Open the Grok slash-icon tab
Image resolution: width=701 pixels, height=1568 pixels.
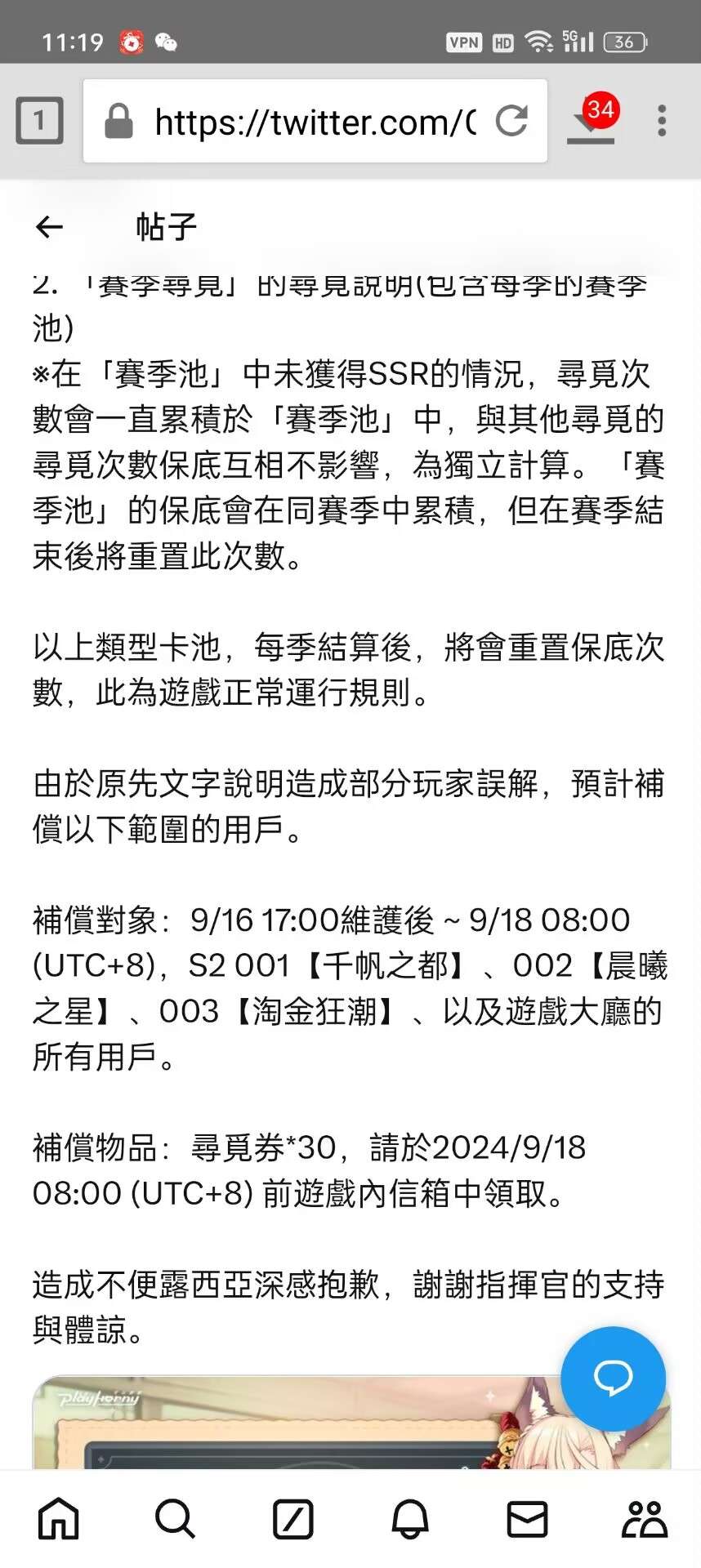coord(292,1519)
